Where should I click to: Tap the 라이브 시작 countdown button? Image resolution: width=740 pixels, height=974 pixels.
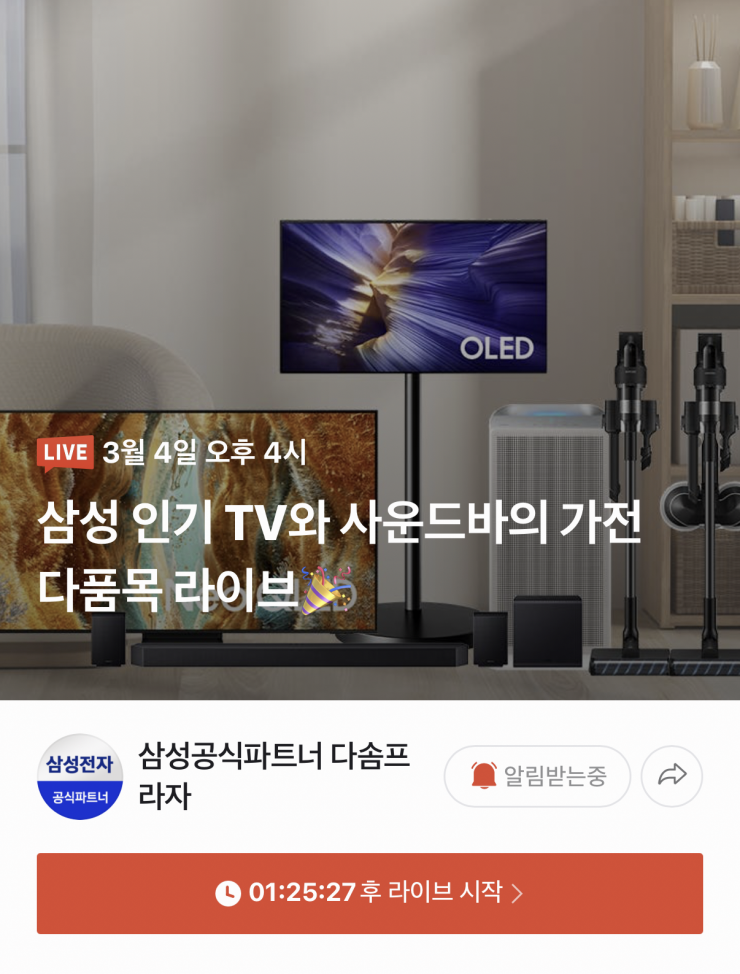tap(370, 893)
